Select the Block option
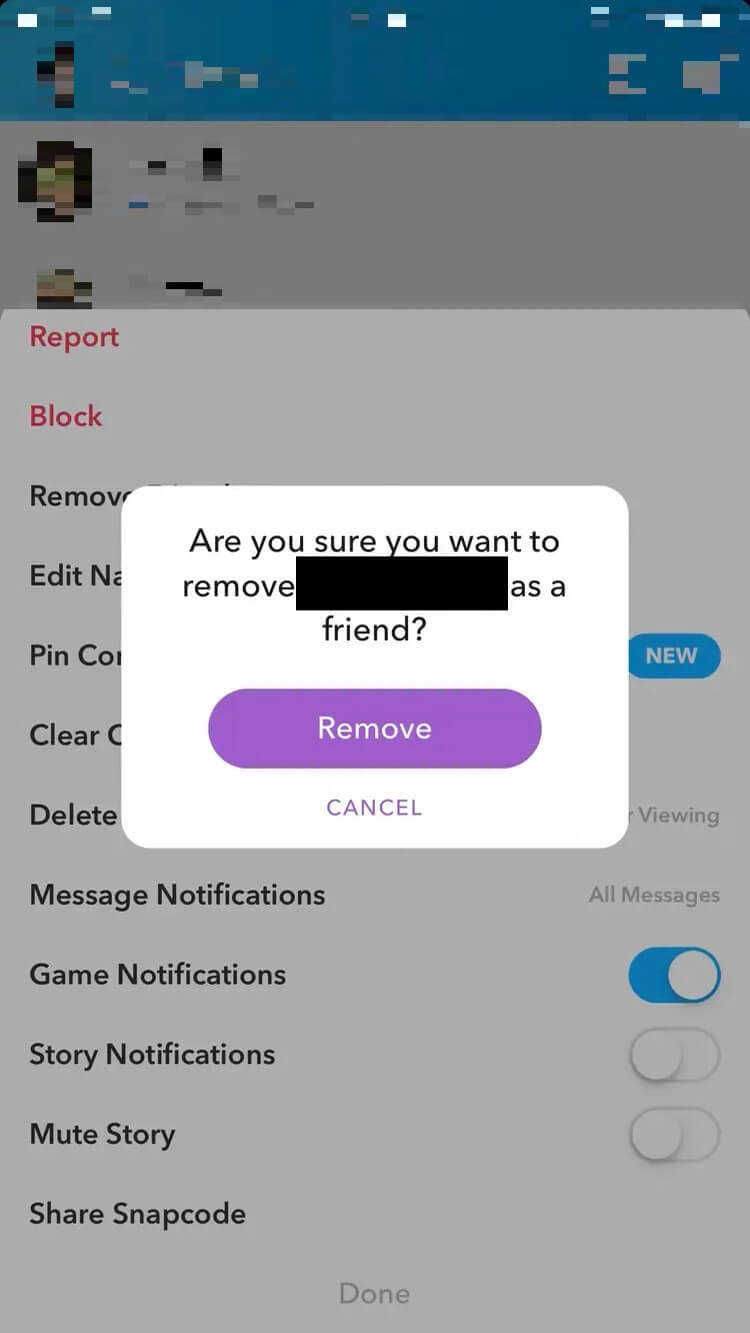 [65, 416]
